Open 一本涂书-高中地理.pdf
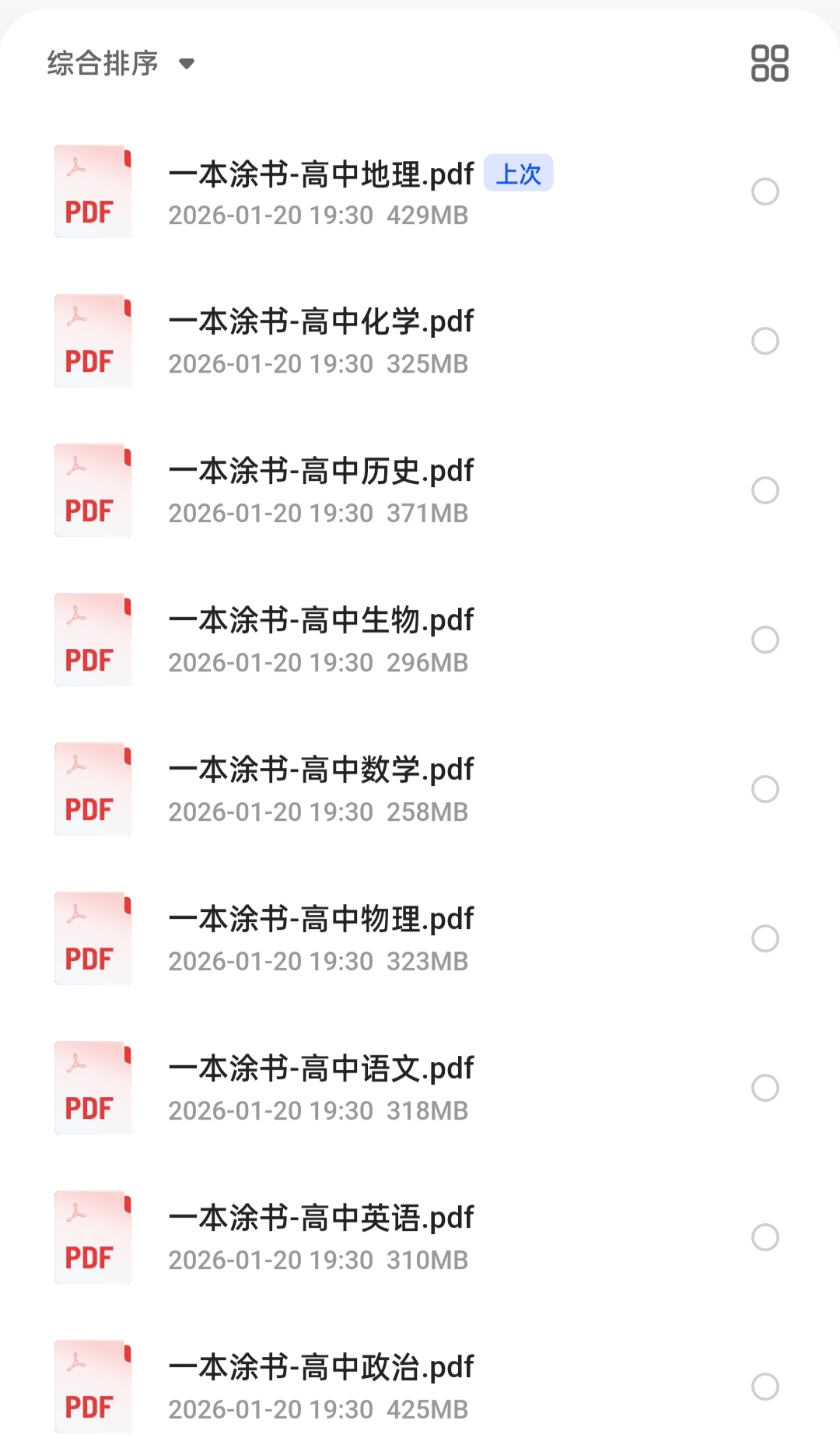This screenshot has width=840, height=1441. click(320, 174)
